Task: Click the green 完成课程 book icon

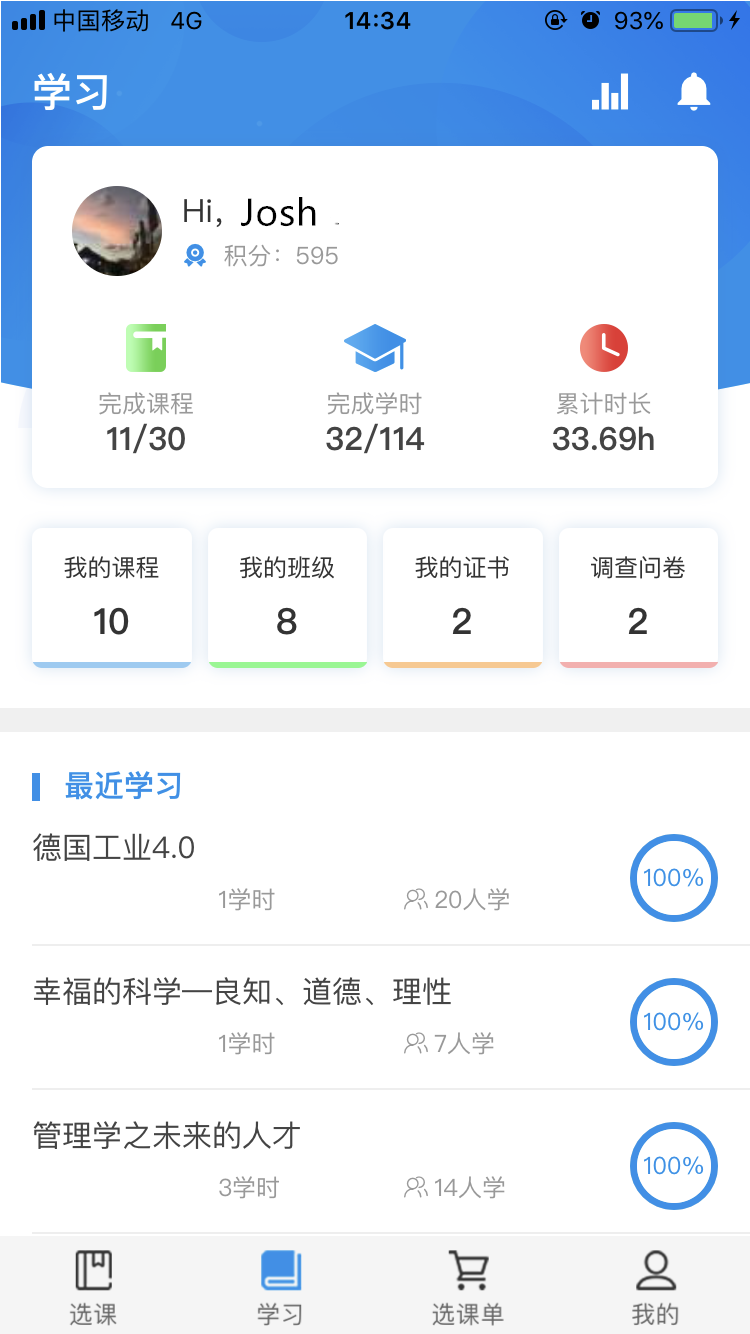Action: [x=145, y=347]
